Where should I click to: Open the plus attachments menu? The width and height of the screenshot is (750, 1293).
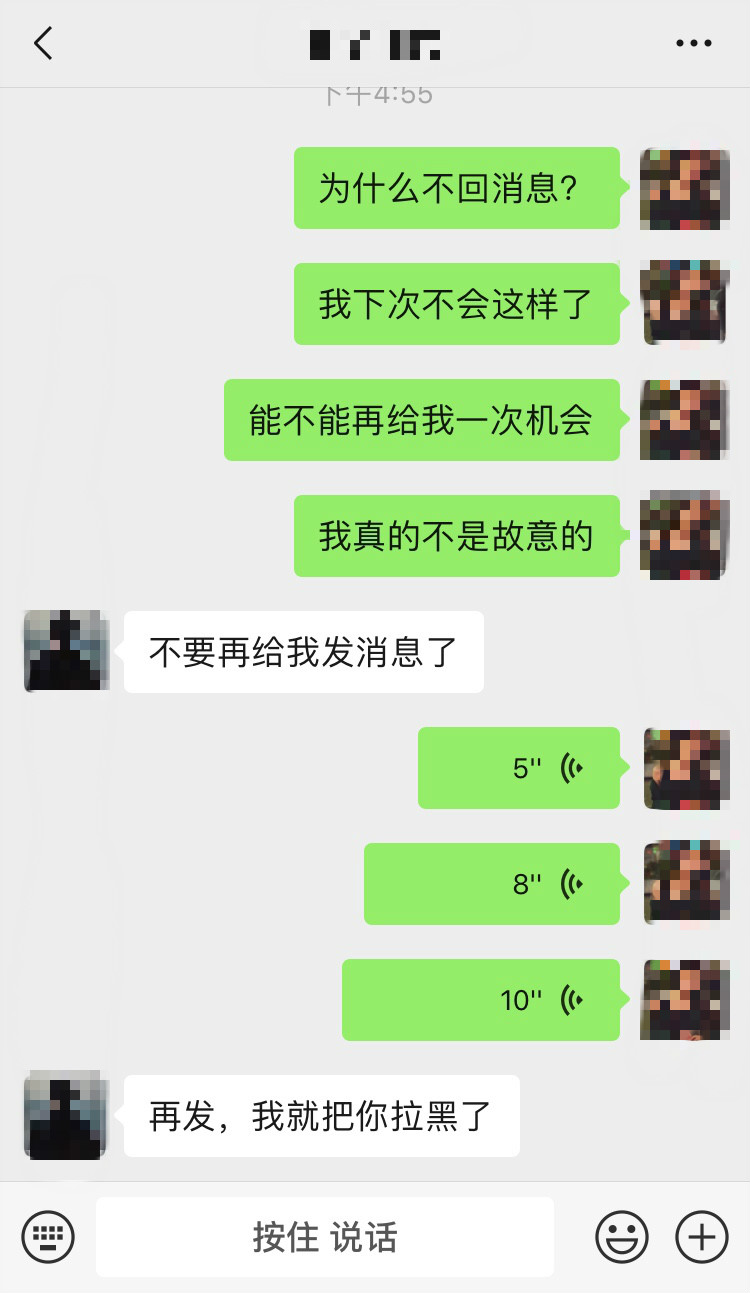[702, 1237]
